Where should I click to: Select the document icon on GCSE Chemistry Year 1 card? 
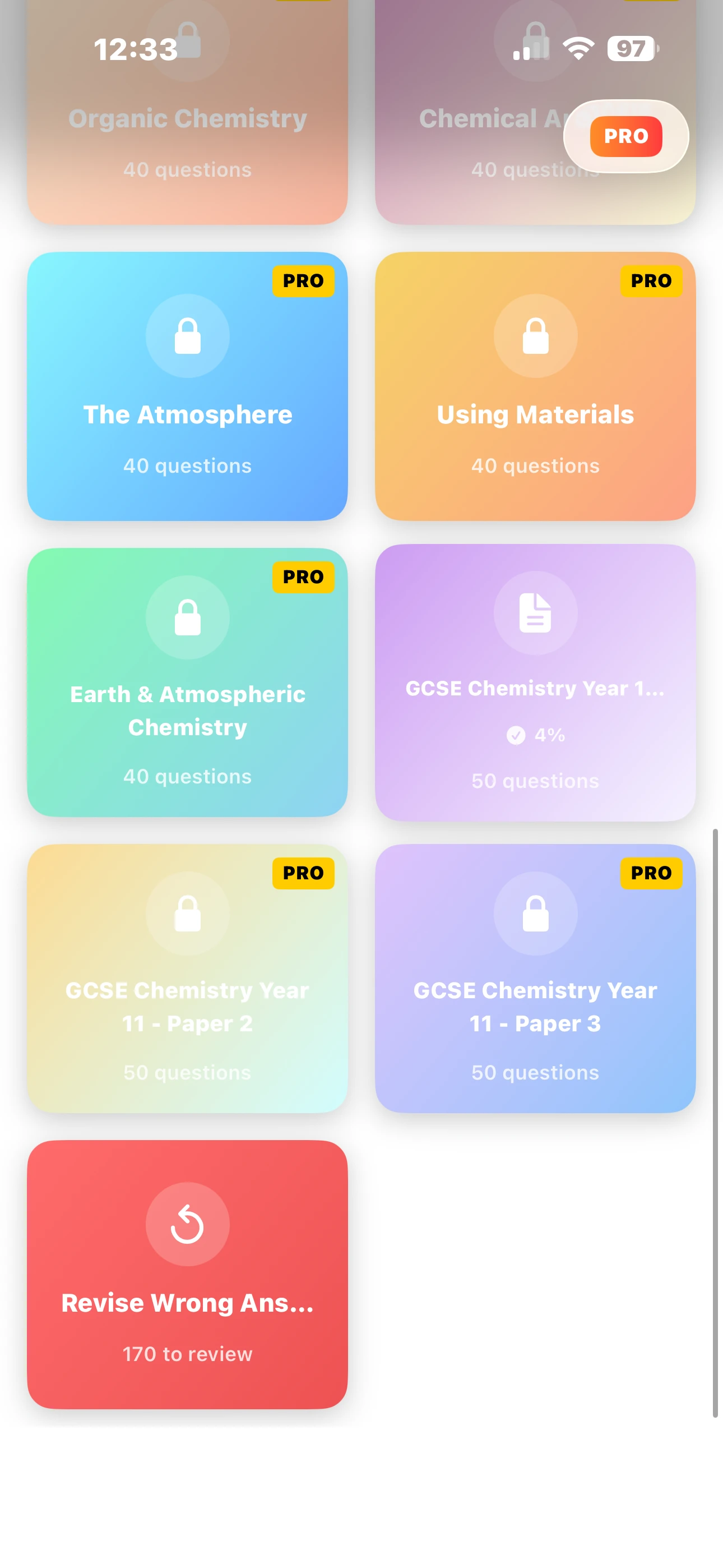point(535,613)
